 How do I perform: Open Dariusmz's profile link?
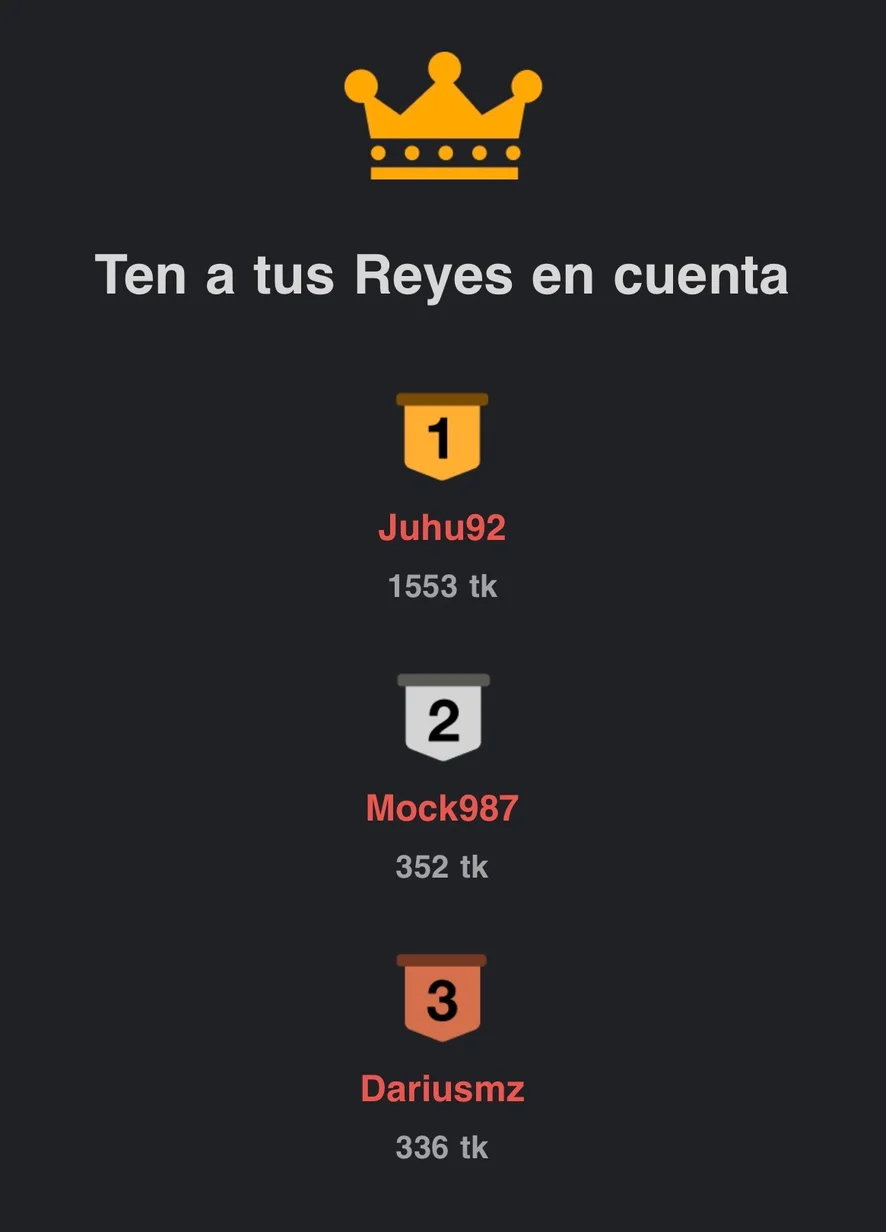tap(442, 1089)
